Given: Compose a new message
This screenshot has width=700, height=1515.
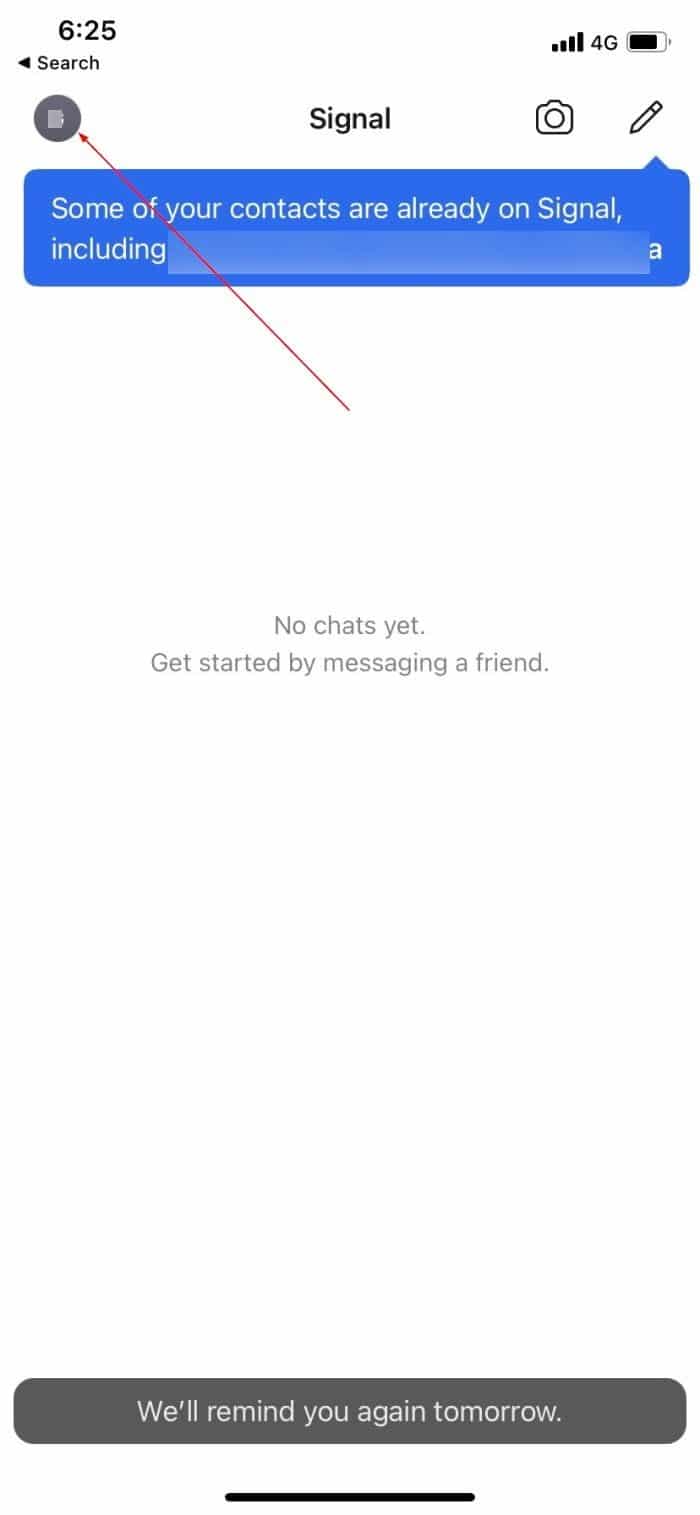Looking at the screenshot, I should click(x=646, y=118).
